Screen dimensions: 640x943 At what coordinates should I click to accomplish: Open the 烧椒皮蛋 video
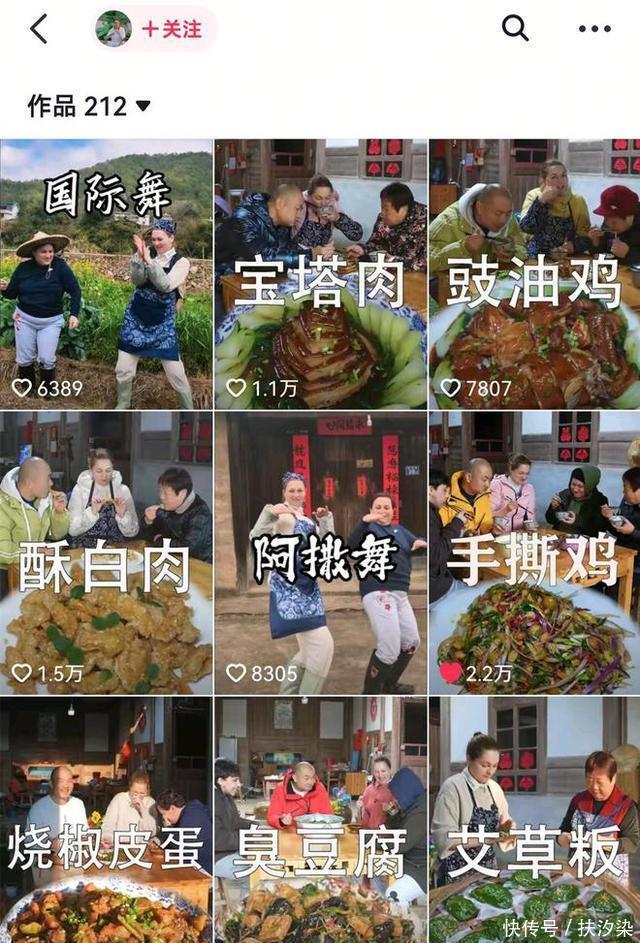coord(106,820)
